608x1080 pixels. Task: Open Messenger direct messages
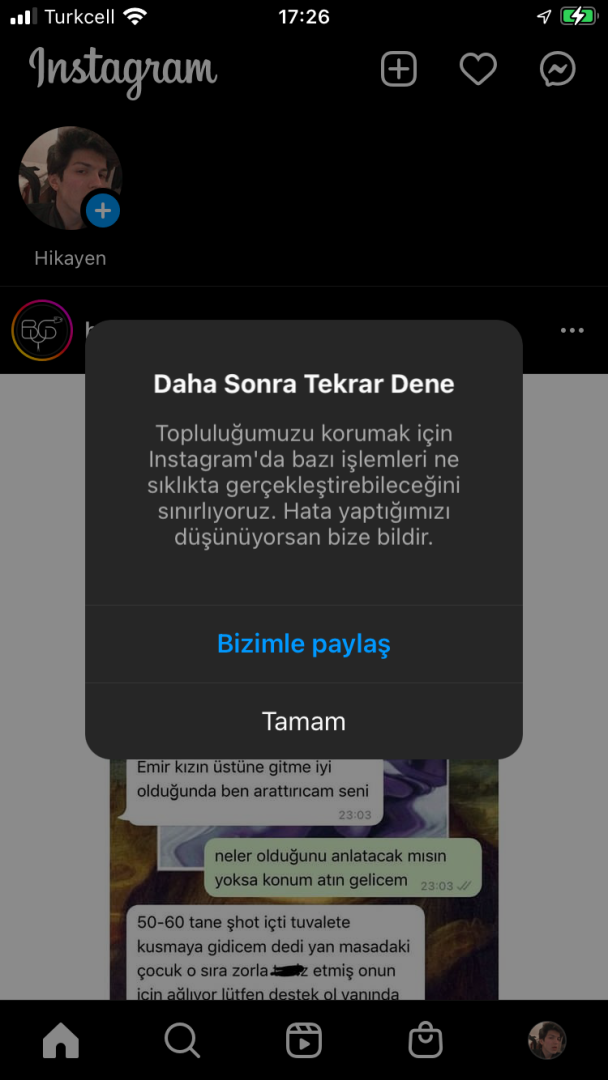coord(557,69)
